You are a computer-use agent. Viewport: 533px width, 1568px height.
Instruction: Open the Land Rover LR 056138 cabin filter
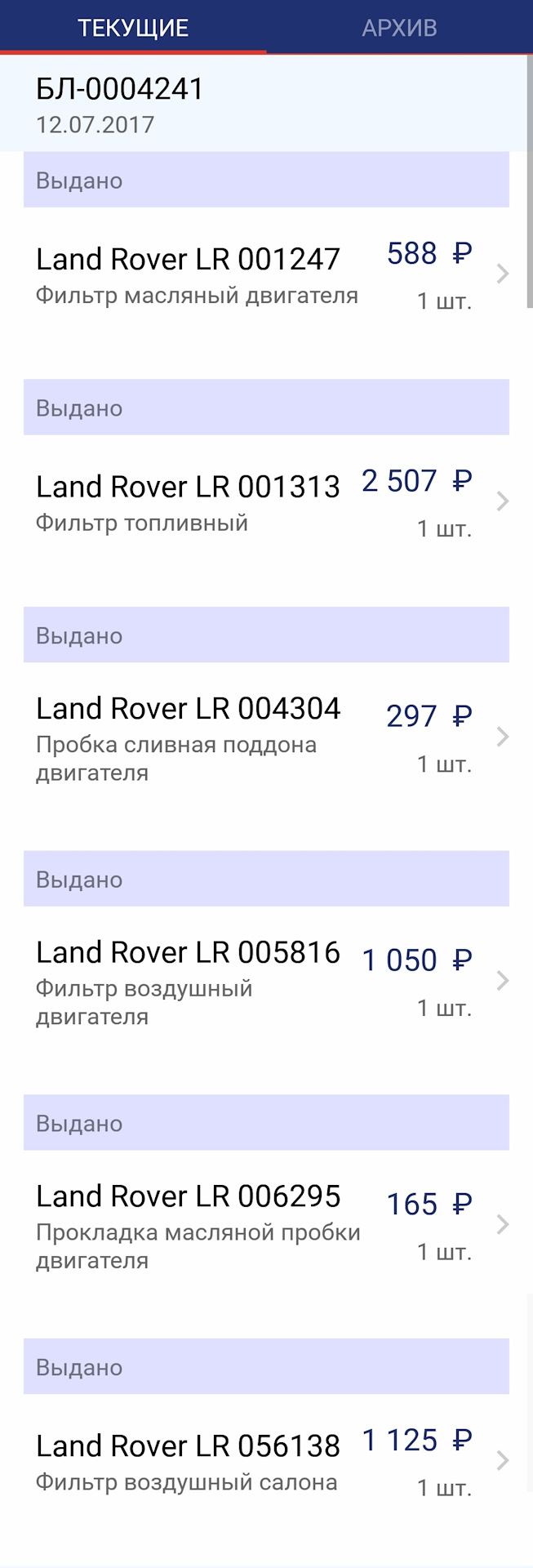coord(266,1460)
